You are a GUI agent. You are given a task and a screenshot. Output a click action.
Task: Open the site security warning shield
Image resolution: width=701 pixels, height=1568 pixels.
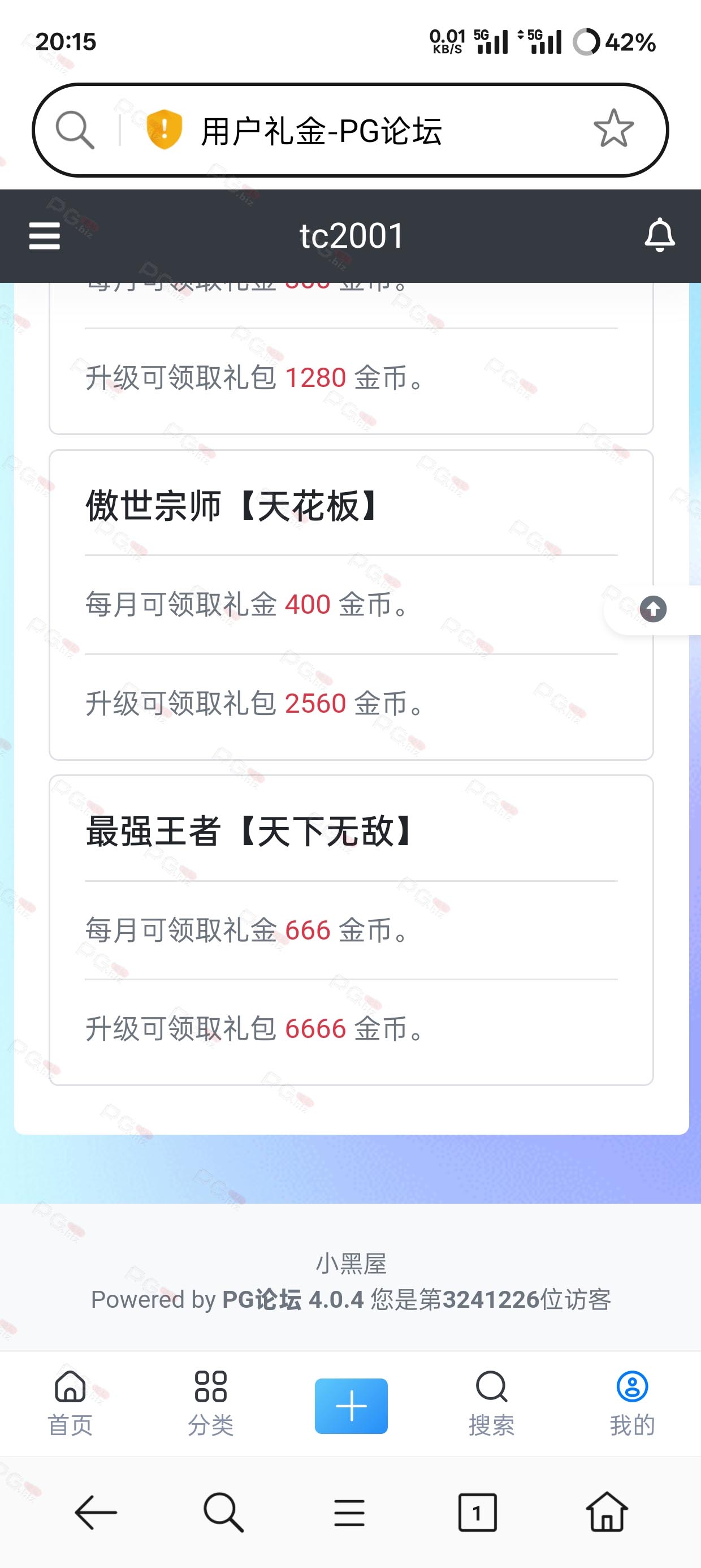(x=165, y=130)
